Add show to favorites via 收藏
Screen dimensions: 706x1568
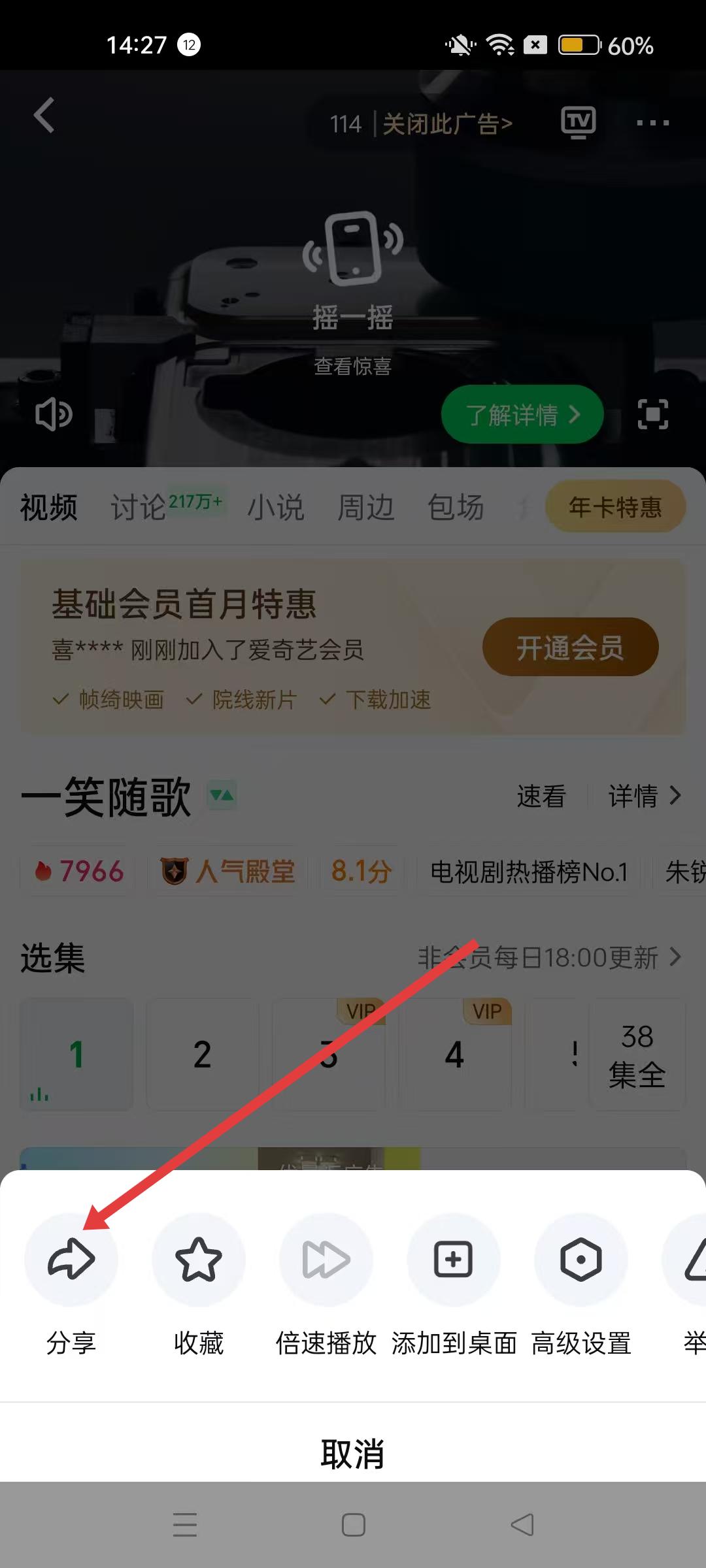coord(199,1259)
